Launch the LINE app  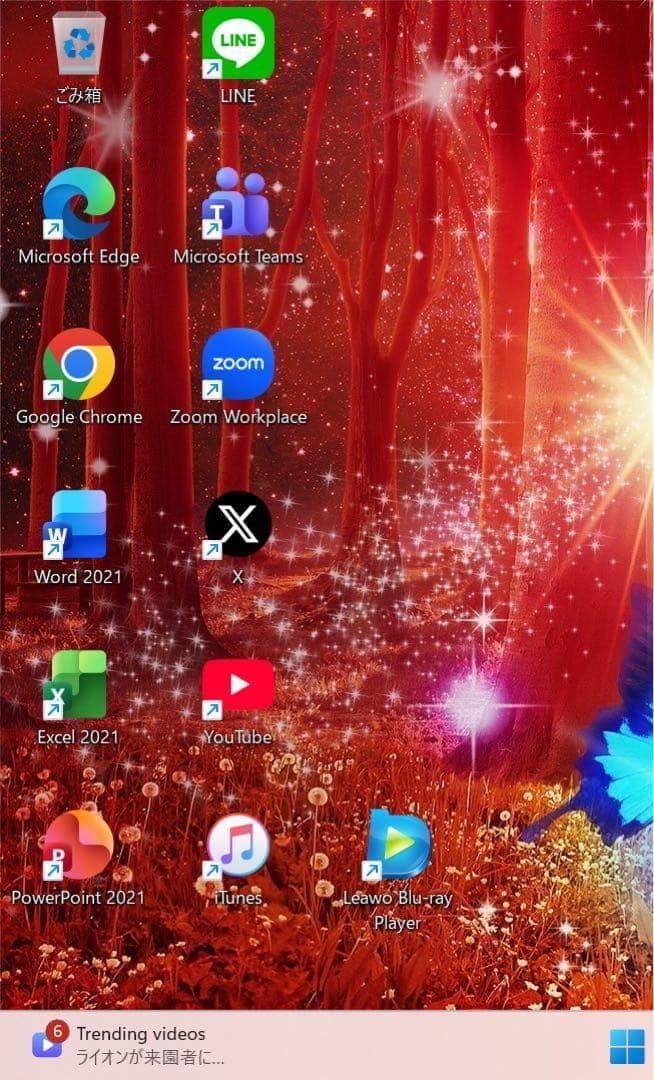coord(238,45)
